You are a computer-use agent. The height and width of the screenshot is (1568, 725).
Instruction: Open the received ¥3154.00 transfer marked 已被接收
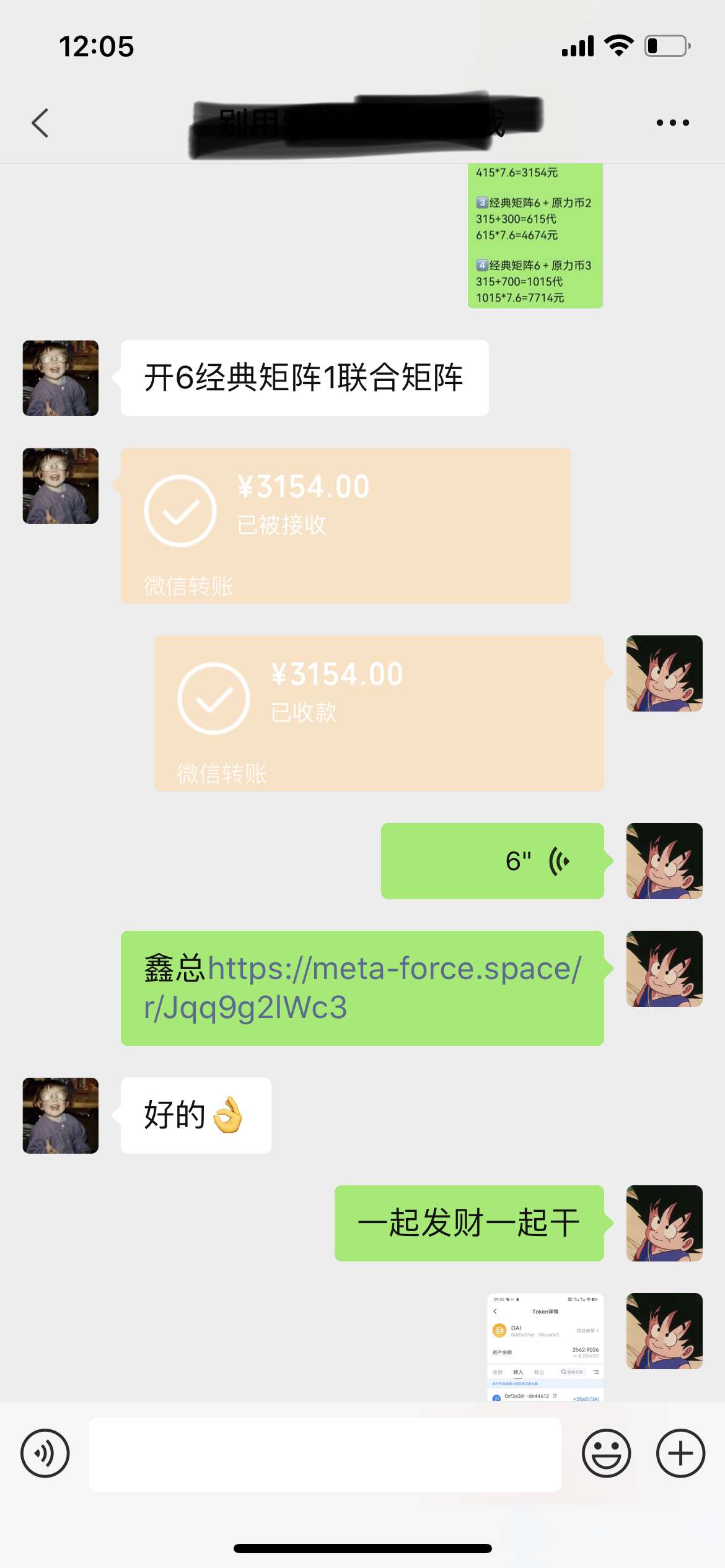pos(345,525)
